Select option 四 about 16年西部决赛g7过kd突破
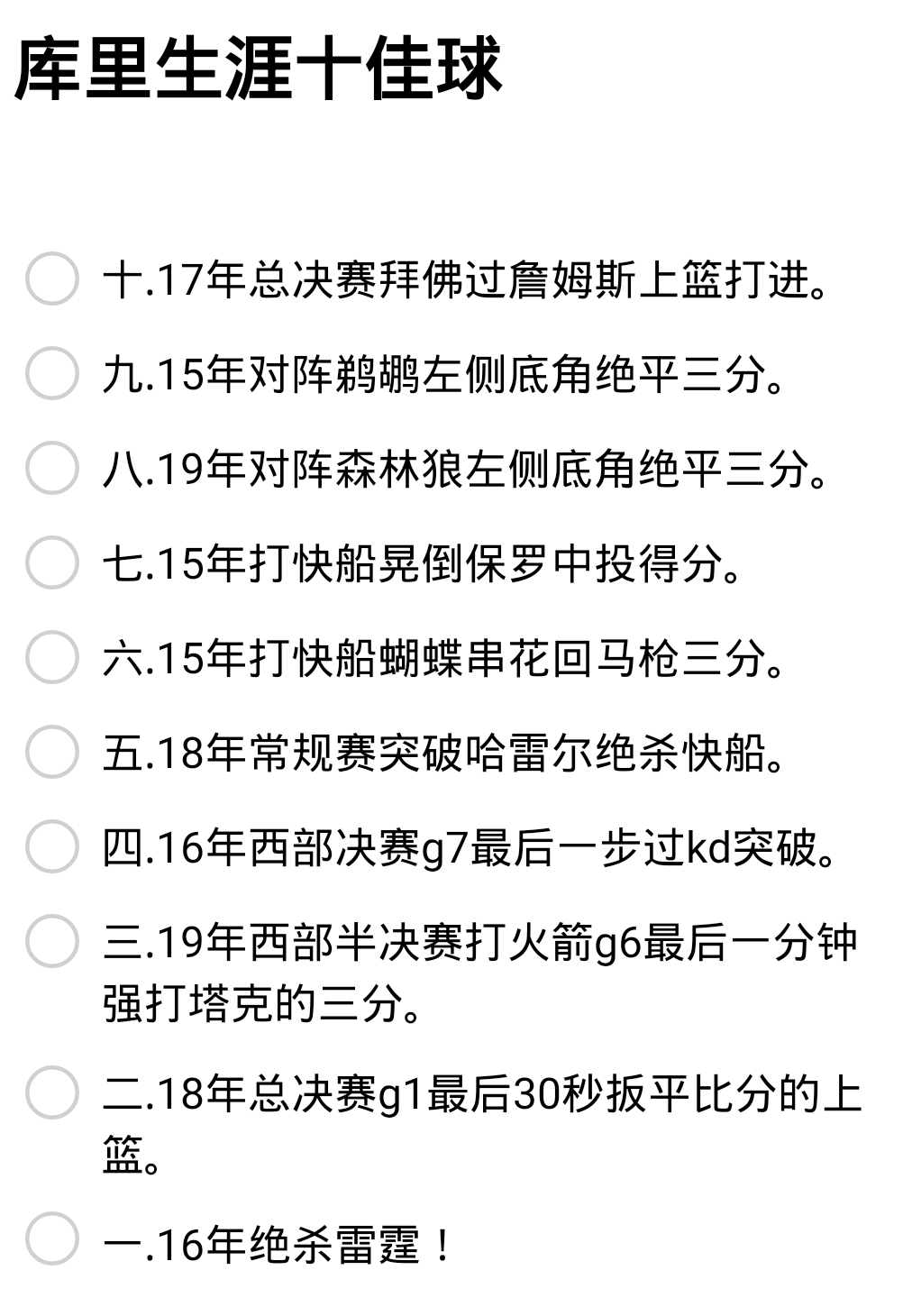912x1316 pixels. tap(52, 846)
